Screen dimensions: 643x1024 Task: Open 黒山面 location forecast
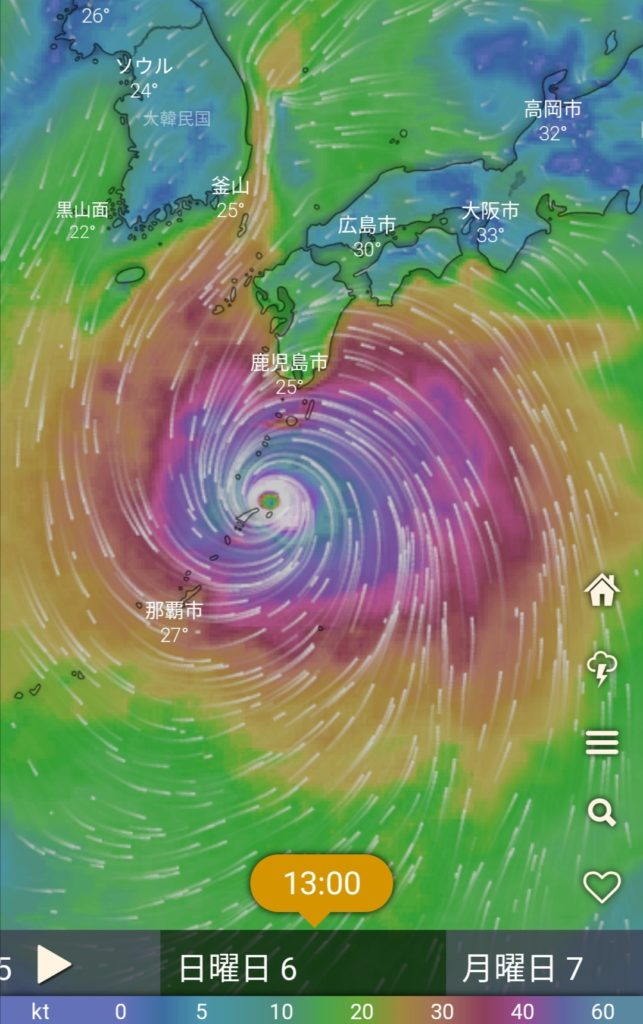click(x=82, y=210)
